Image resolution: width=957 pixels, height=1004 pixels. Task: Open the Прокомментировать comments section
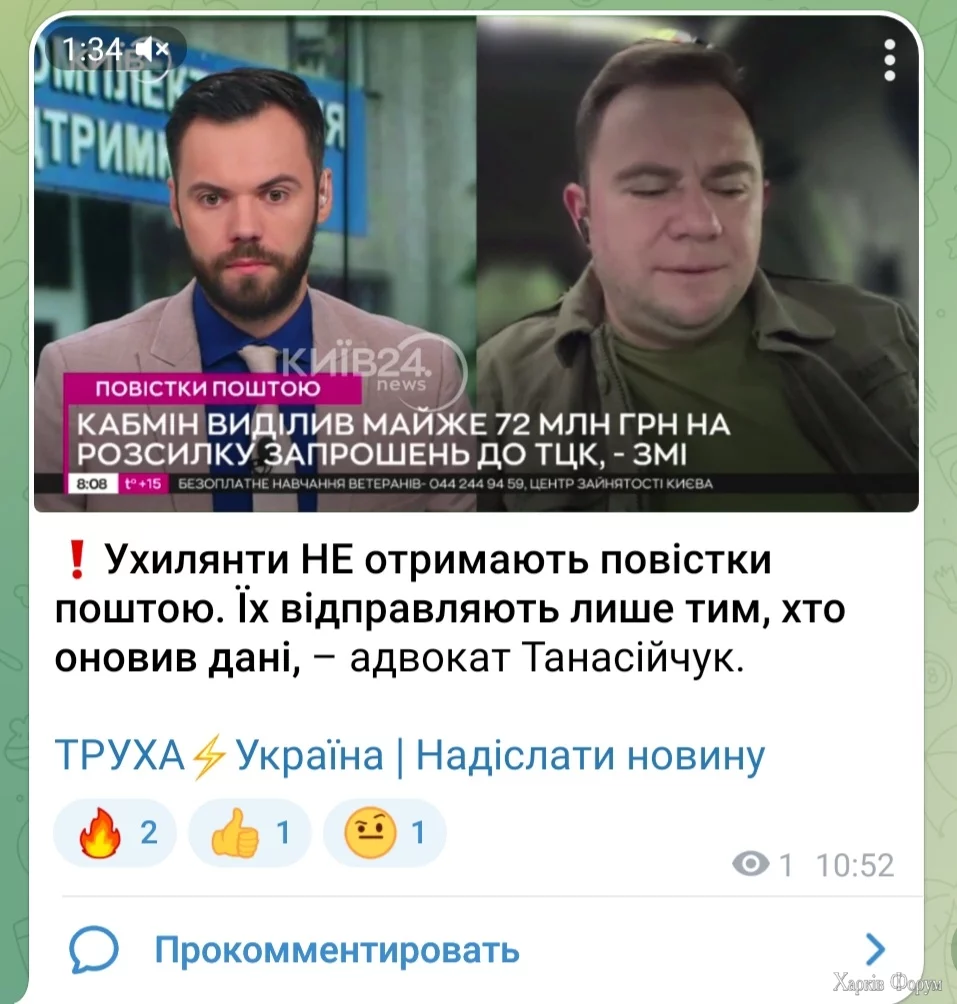pyautogui.click(x=336, y=948)
